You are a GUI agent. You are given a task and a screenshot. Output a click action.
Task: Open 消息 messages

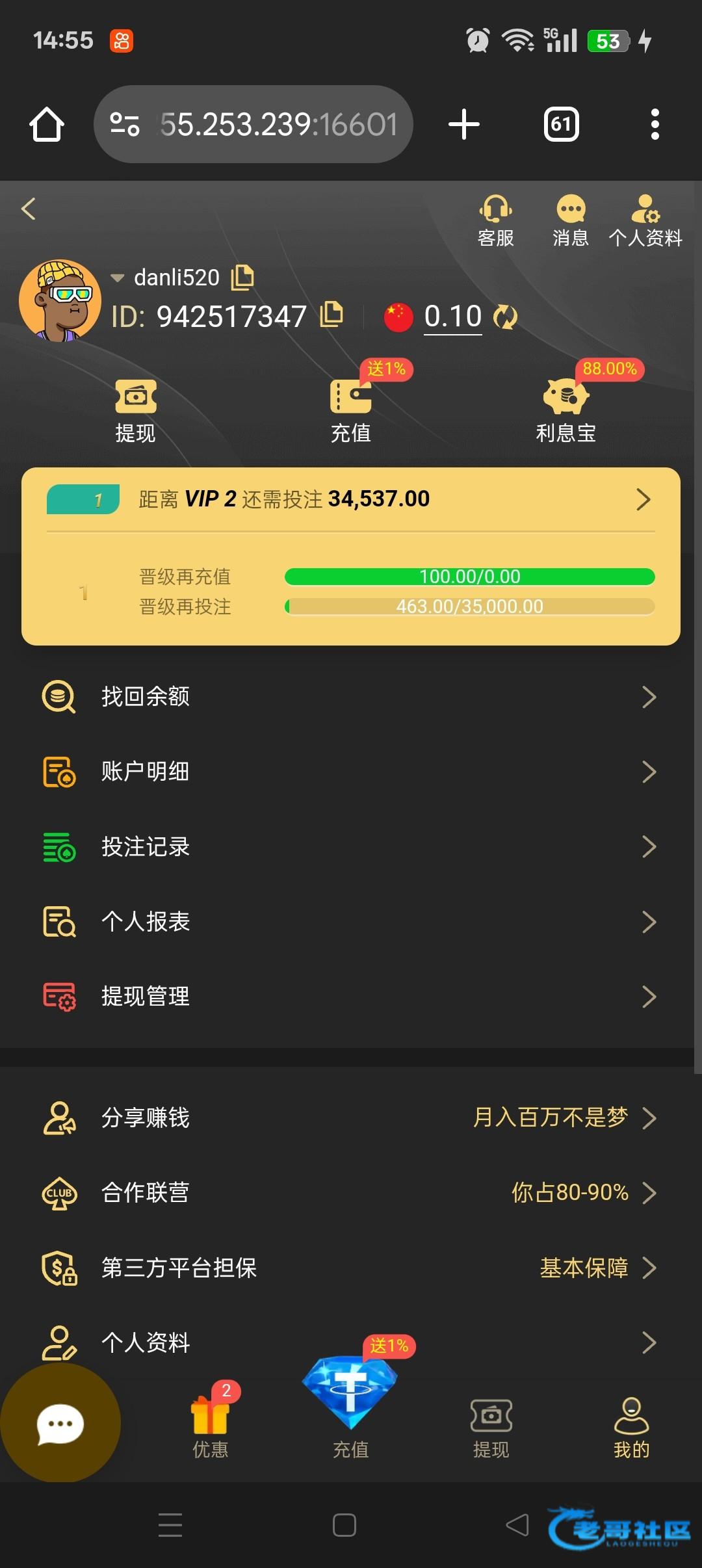(571, 221)
